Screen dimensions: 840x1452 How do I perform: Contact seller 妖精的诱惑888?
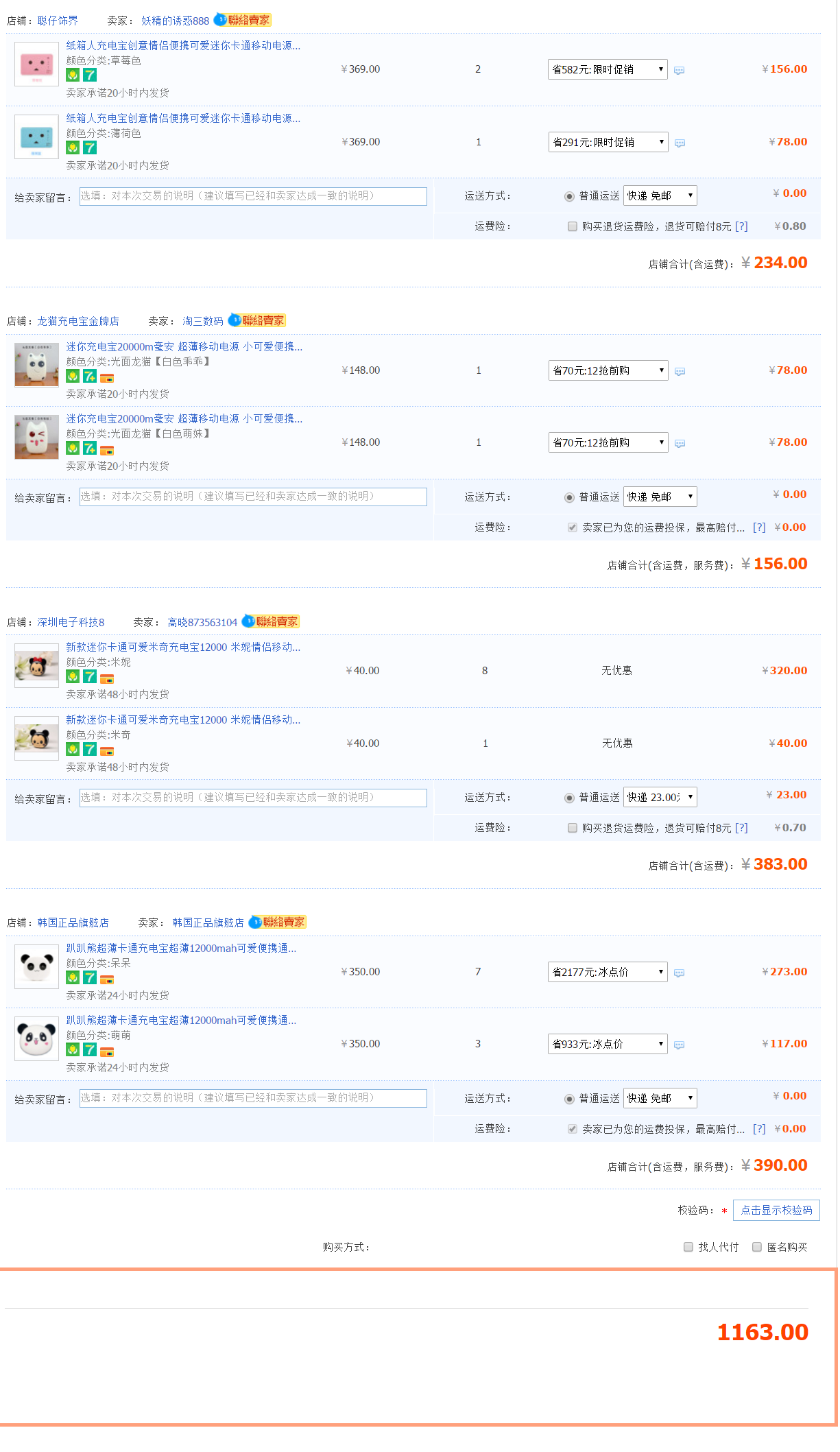(243, 20)
